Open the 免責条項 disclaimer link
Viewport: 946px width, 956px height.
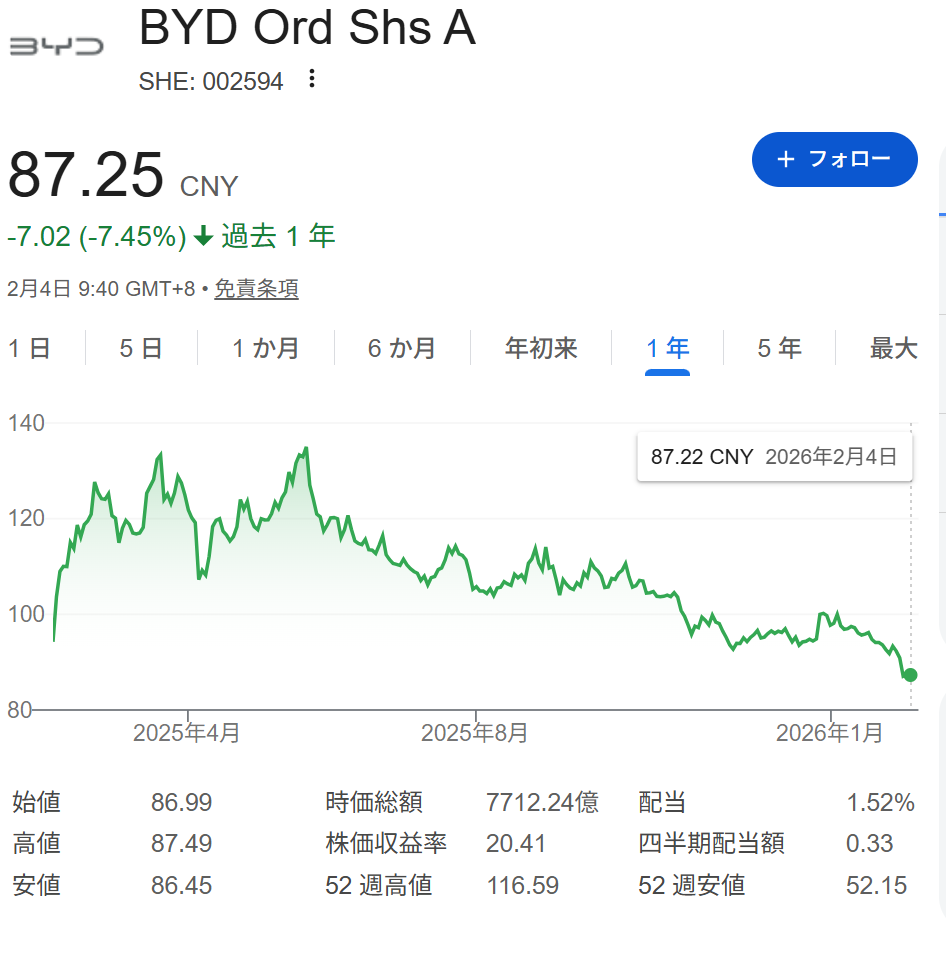256,289
